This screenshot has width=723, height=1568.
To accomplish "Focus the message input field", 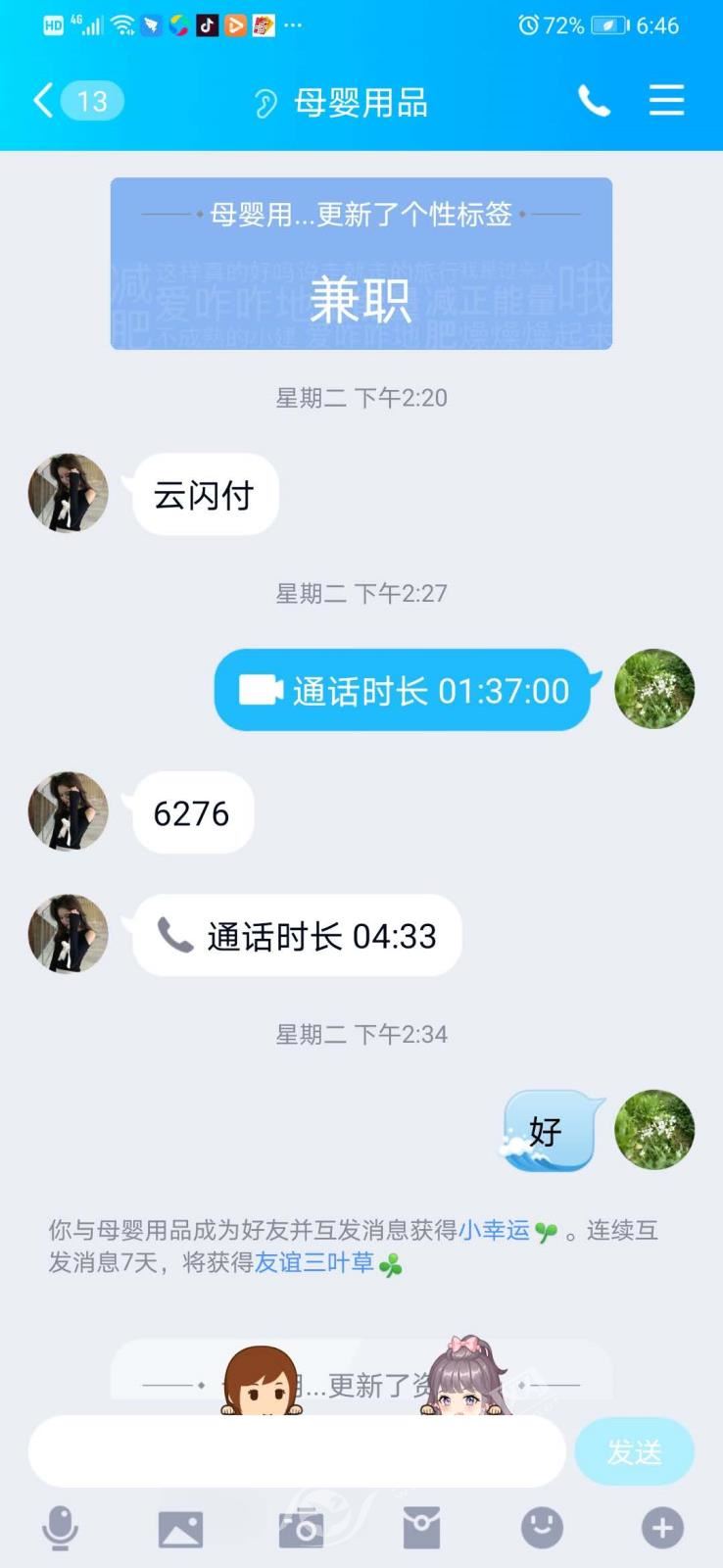I will click(297, 1451).
